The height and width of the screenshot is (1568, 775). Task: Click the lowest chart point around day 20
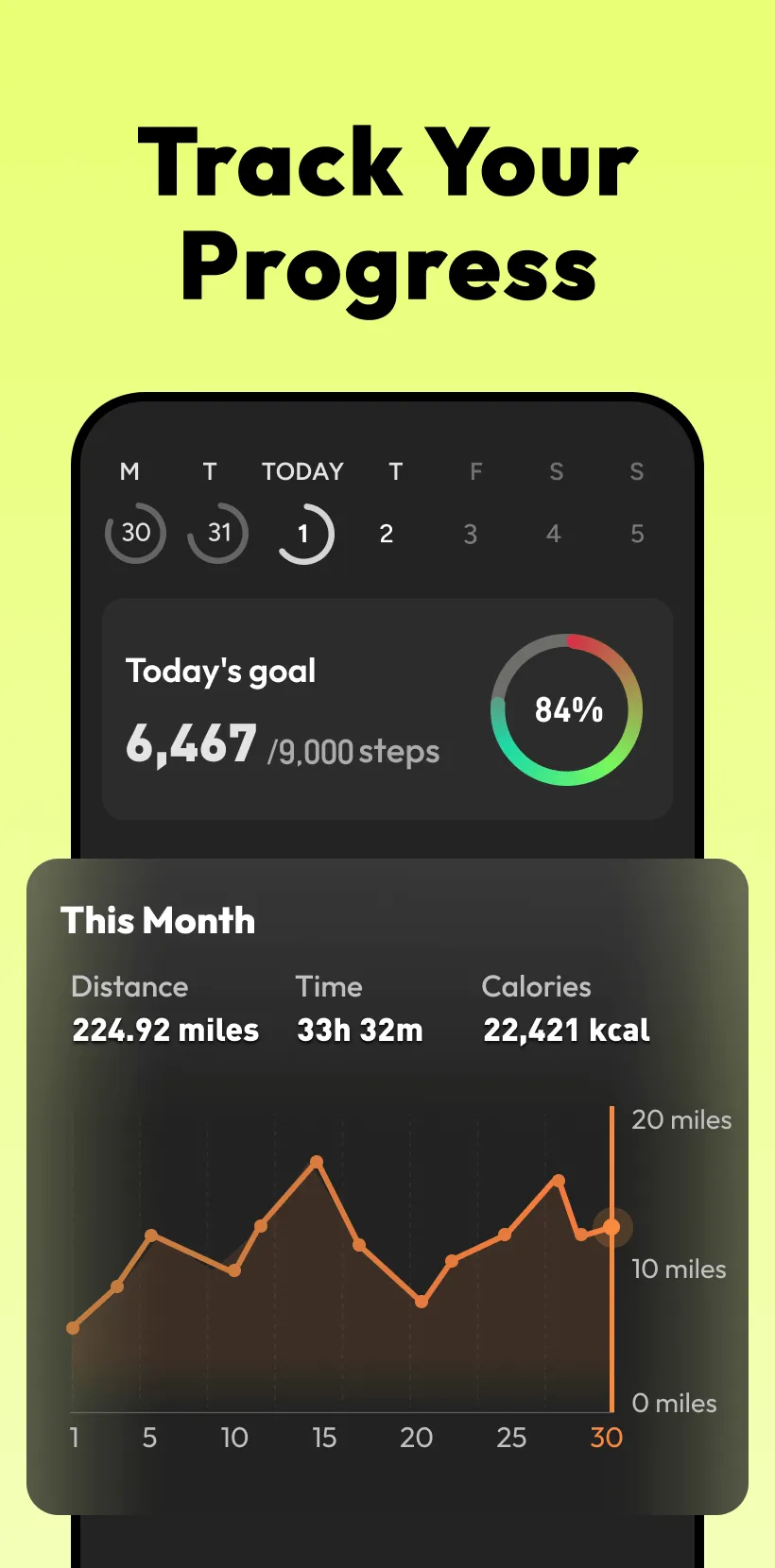pyautogui.click(x=422, y=1302)
